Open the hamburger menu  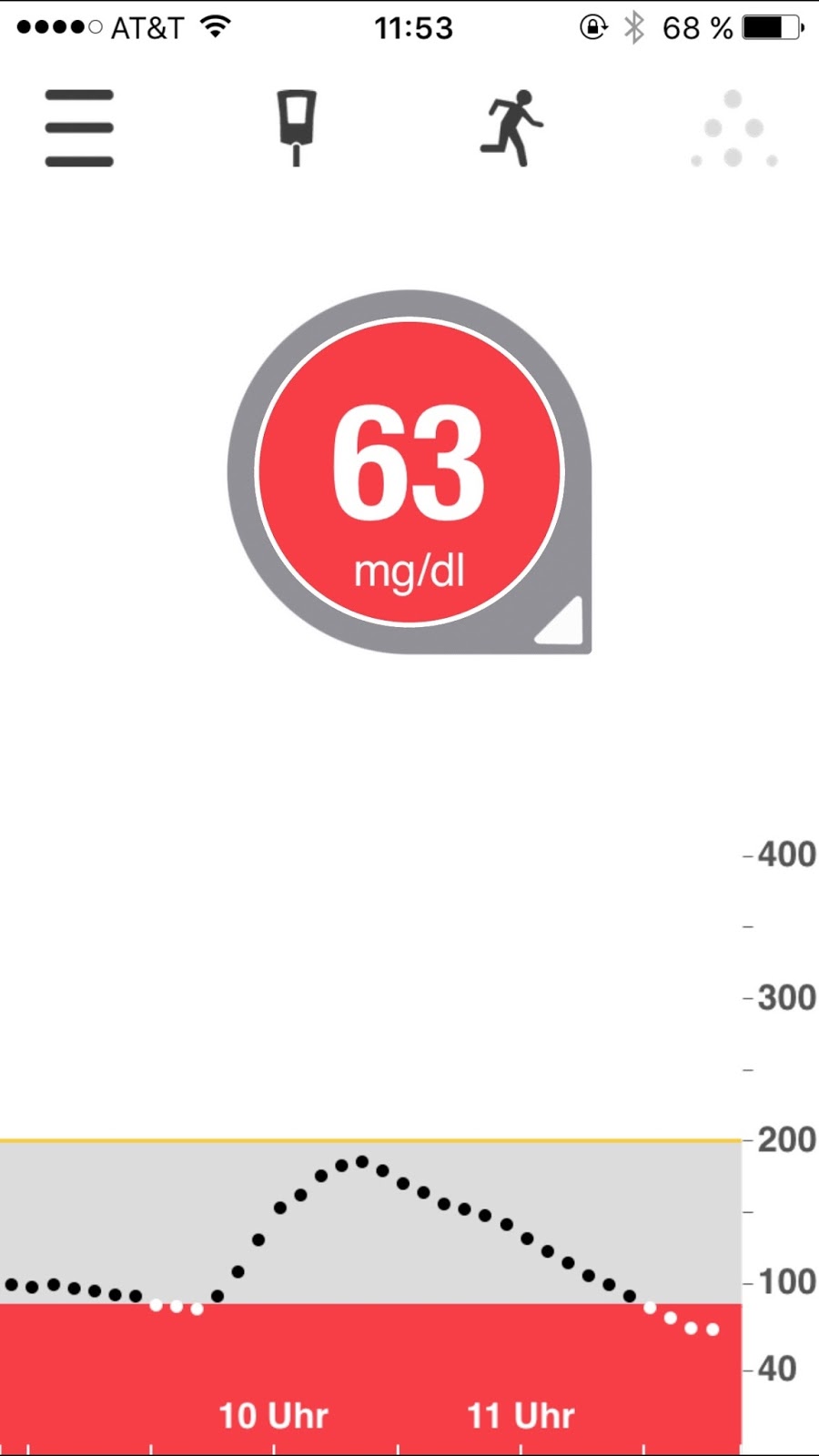(x=79, y=128)
